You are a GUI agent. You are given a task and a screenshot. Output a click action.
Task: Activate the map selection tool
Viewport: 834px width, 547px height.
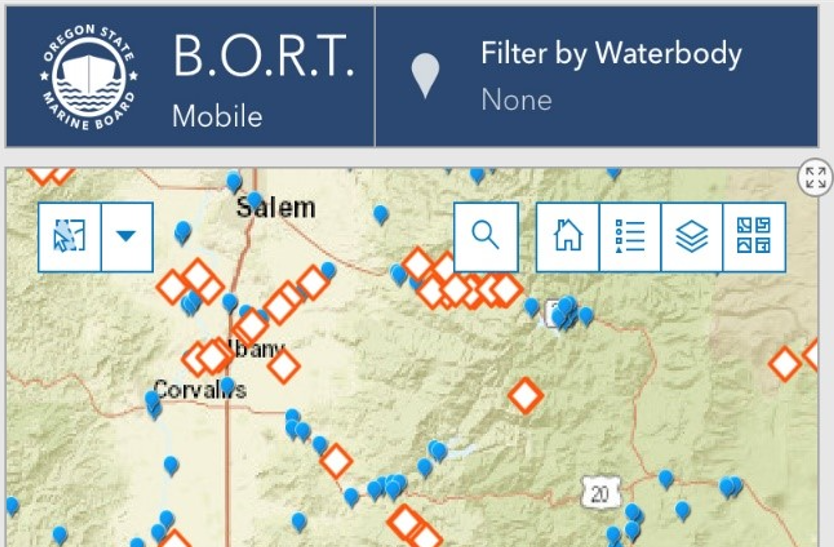69,237
